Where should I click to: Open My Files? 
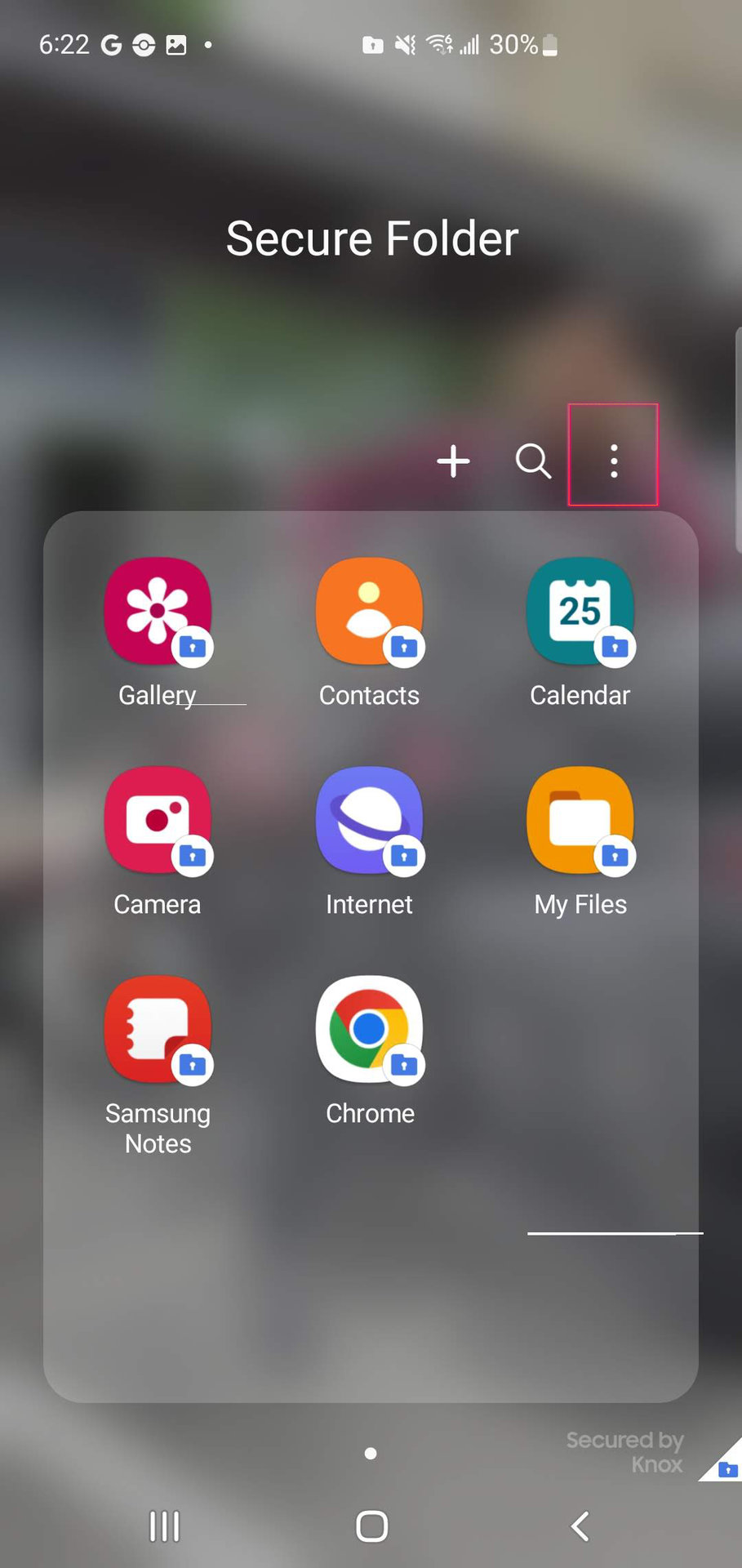(580, 820)
